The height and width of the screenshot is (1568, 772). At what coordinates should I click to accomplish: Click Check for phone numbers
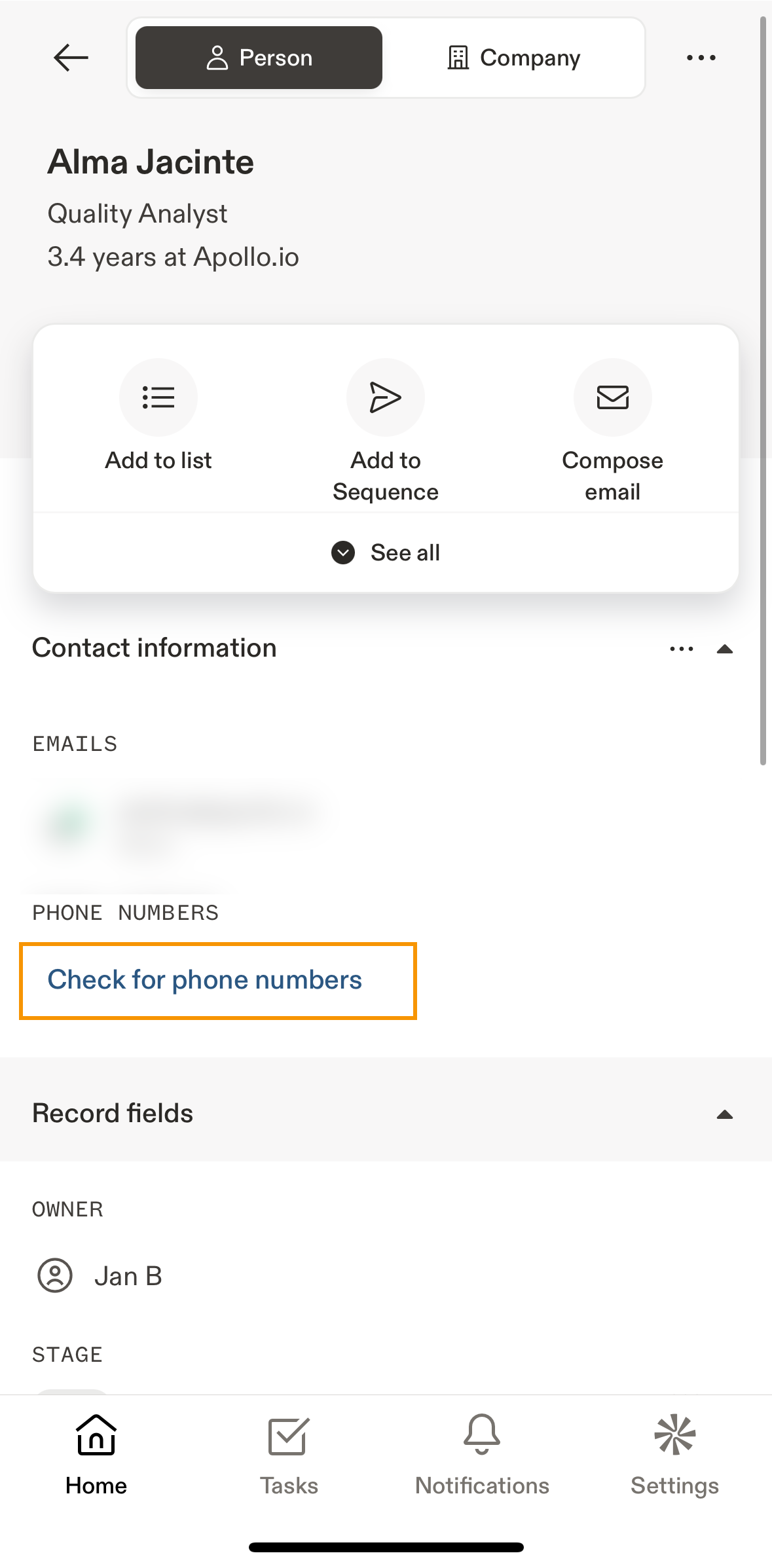pyautogui.click(x=205, y=980)
